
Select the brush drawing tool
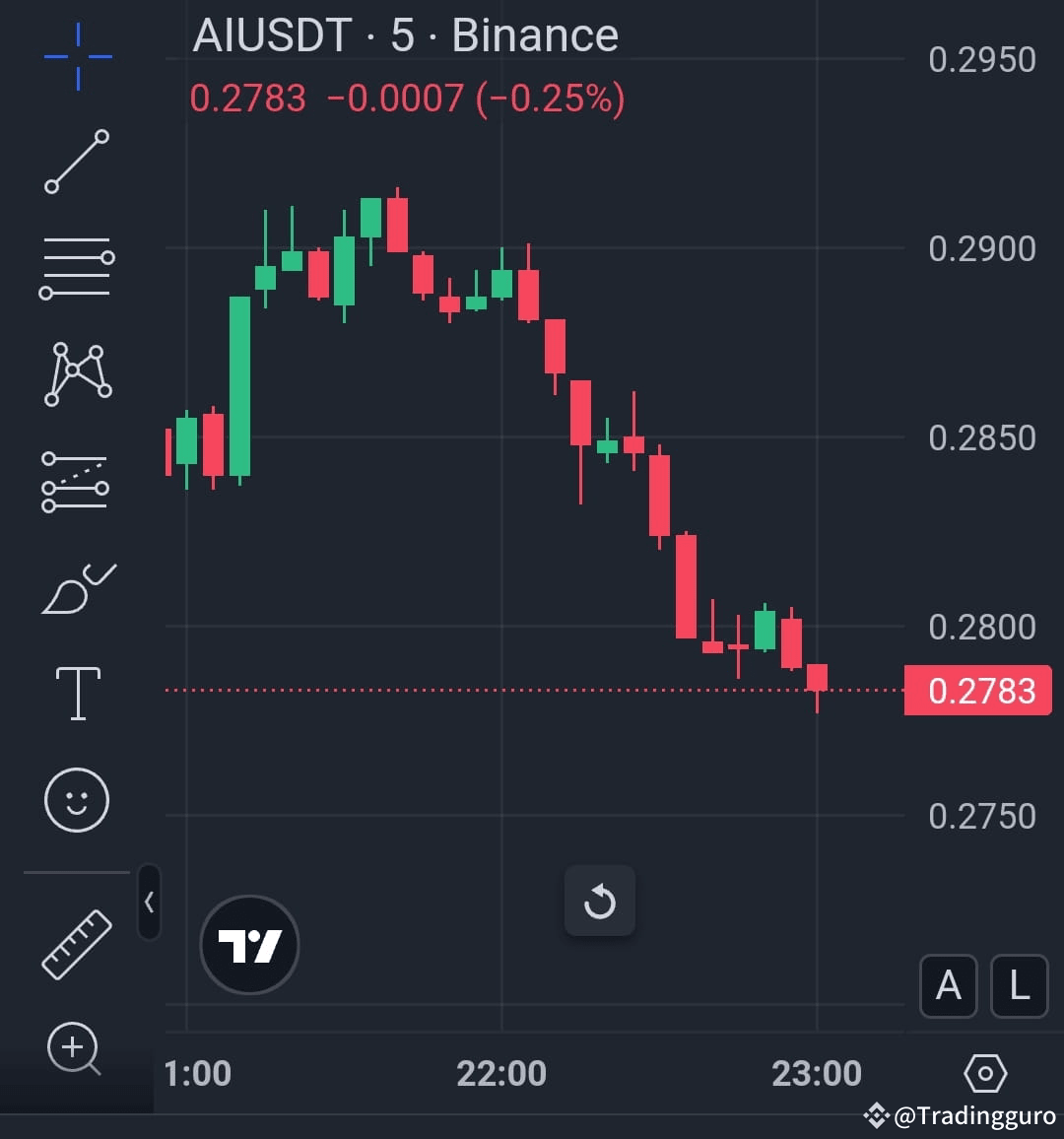pyautogui.click(x=76, y=586)
